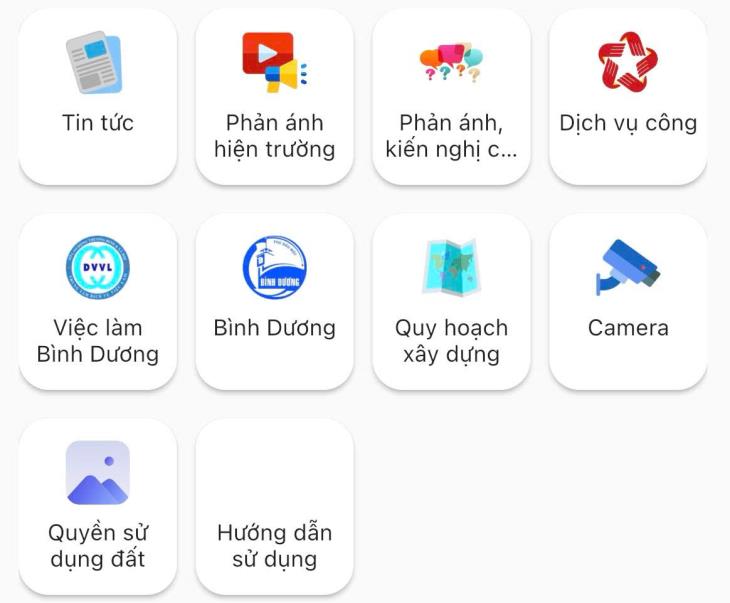Viewport: 730px width, 603px height.
Task: View the Camera tile
Action: (628, 300)
